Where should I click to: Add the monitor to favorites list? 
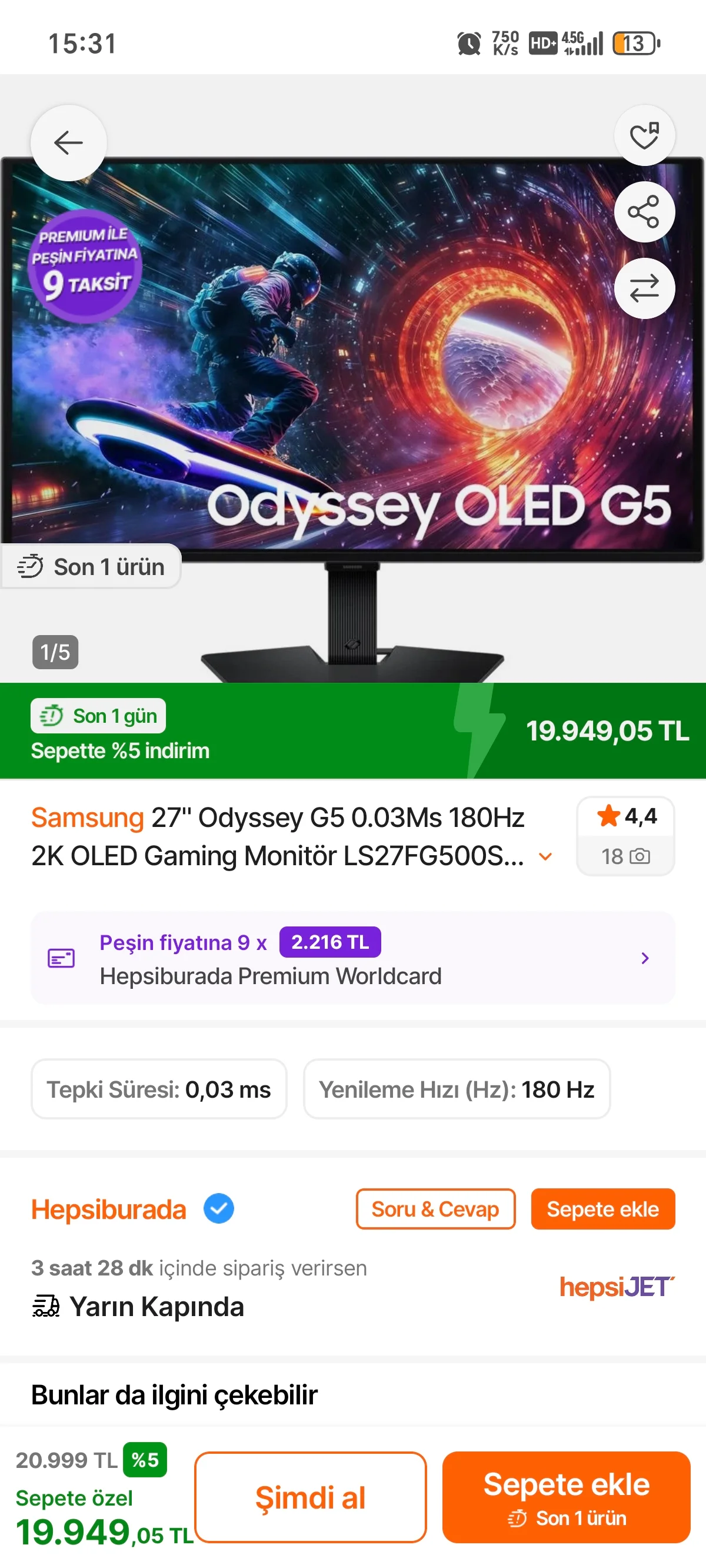pyautogui.click(x=644, y=136)
